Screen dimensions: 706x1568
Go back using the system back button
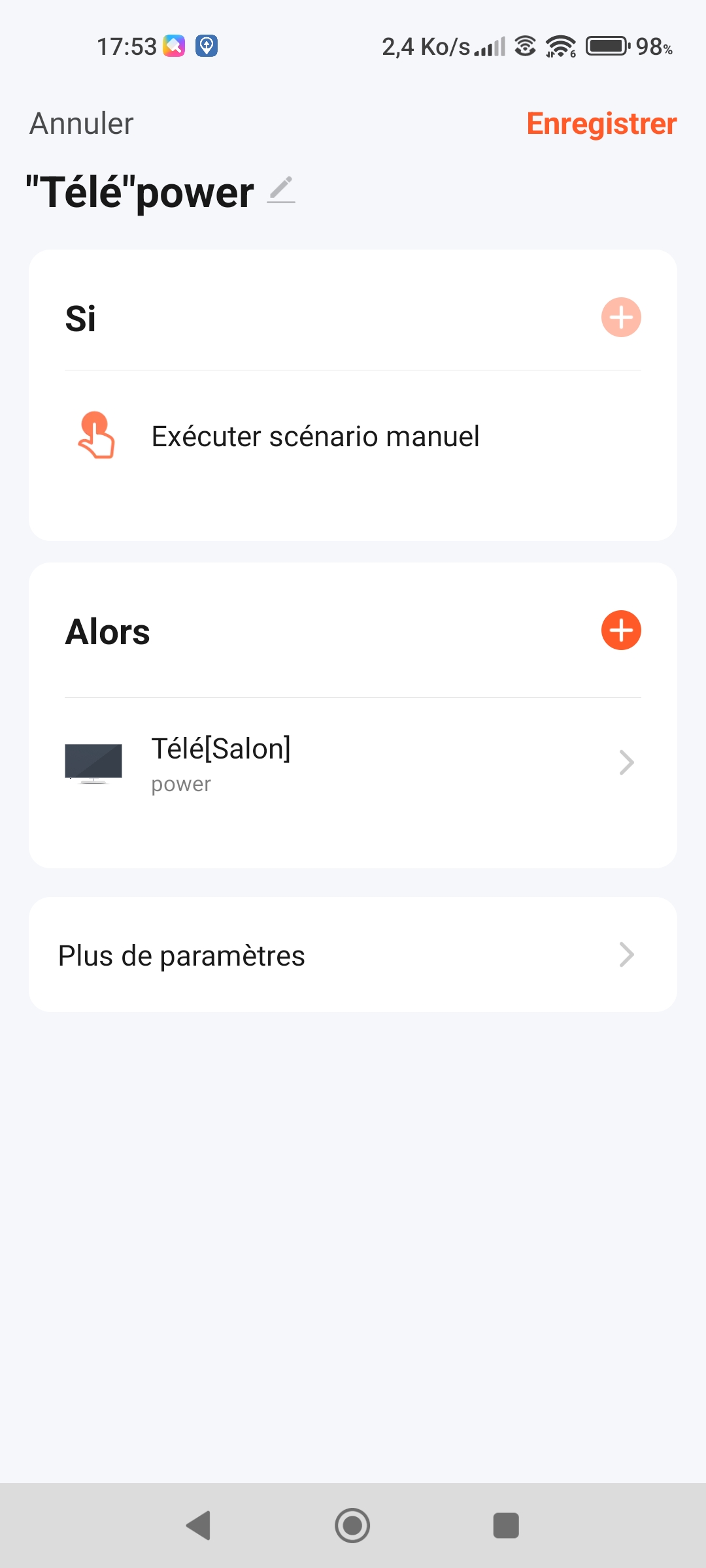tap(199, 1526)
